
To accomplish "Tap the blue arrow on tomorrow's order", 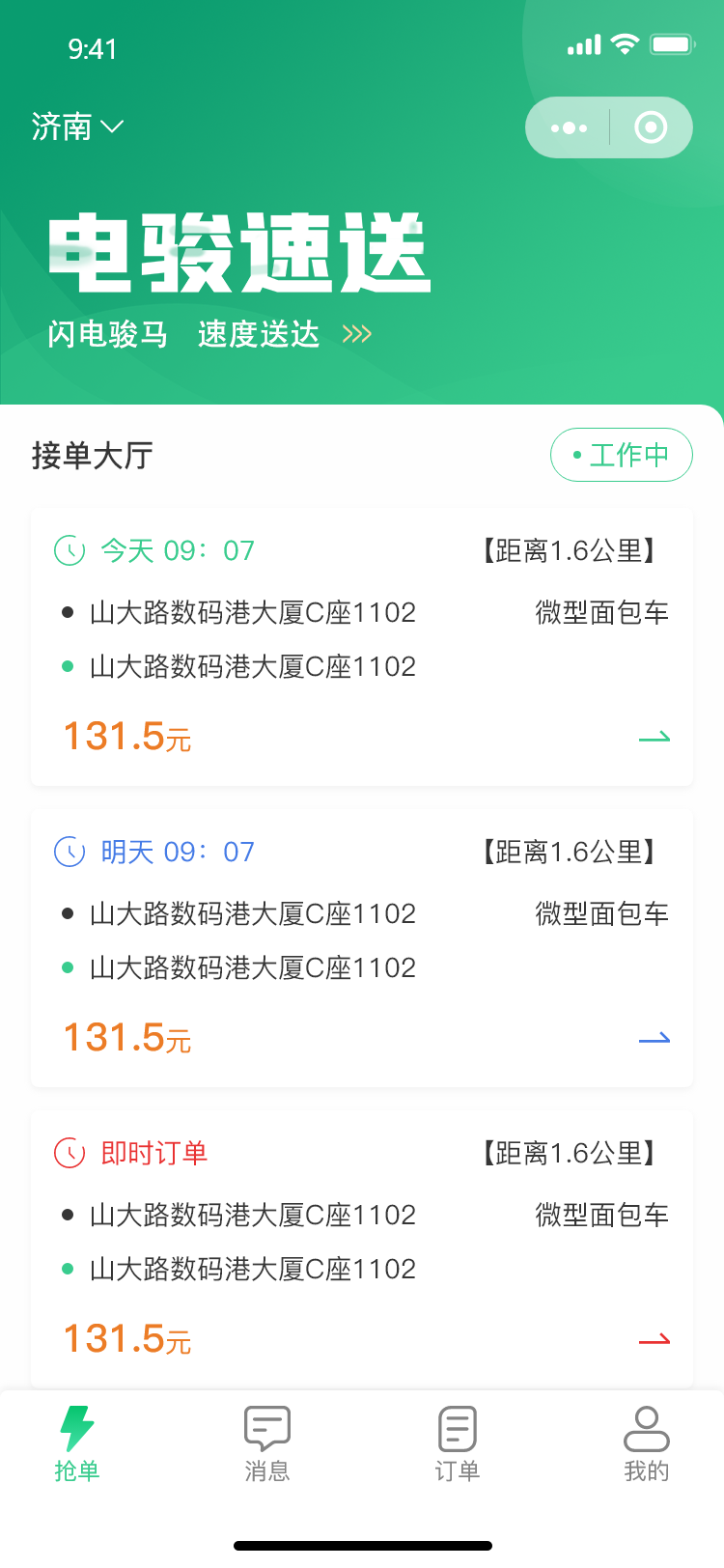I will pos(654,1038).
